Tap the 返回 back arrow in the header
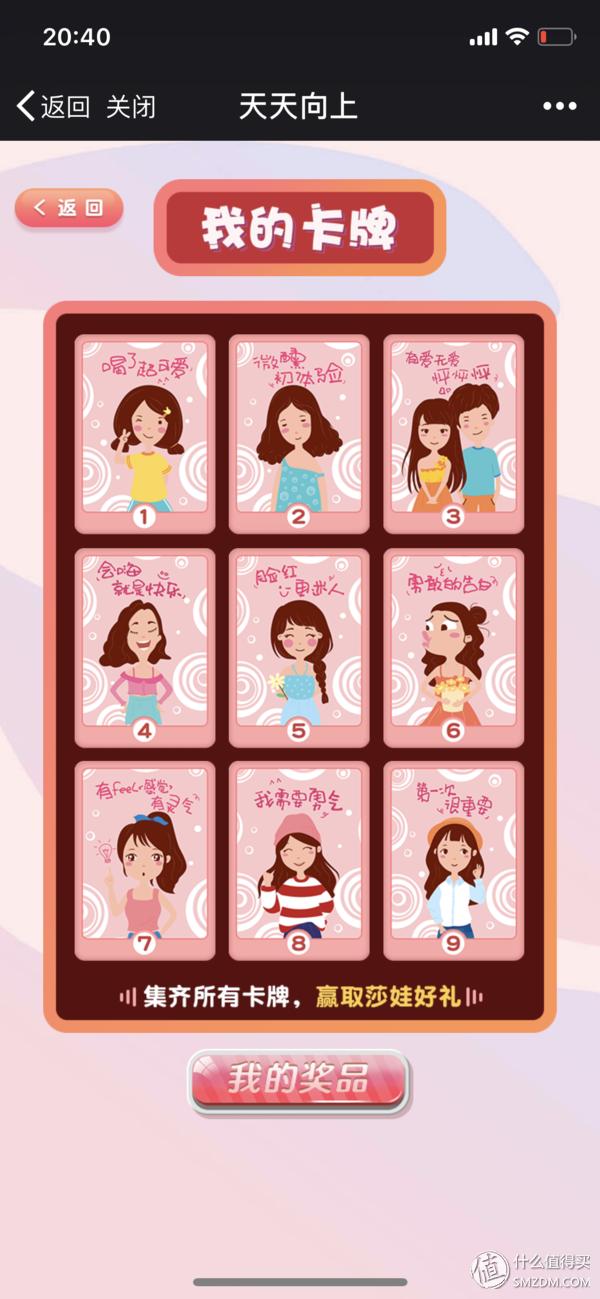 (x=52, y=106)
